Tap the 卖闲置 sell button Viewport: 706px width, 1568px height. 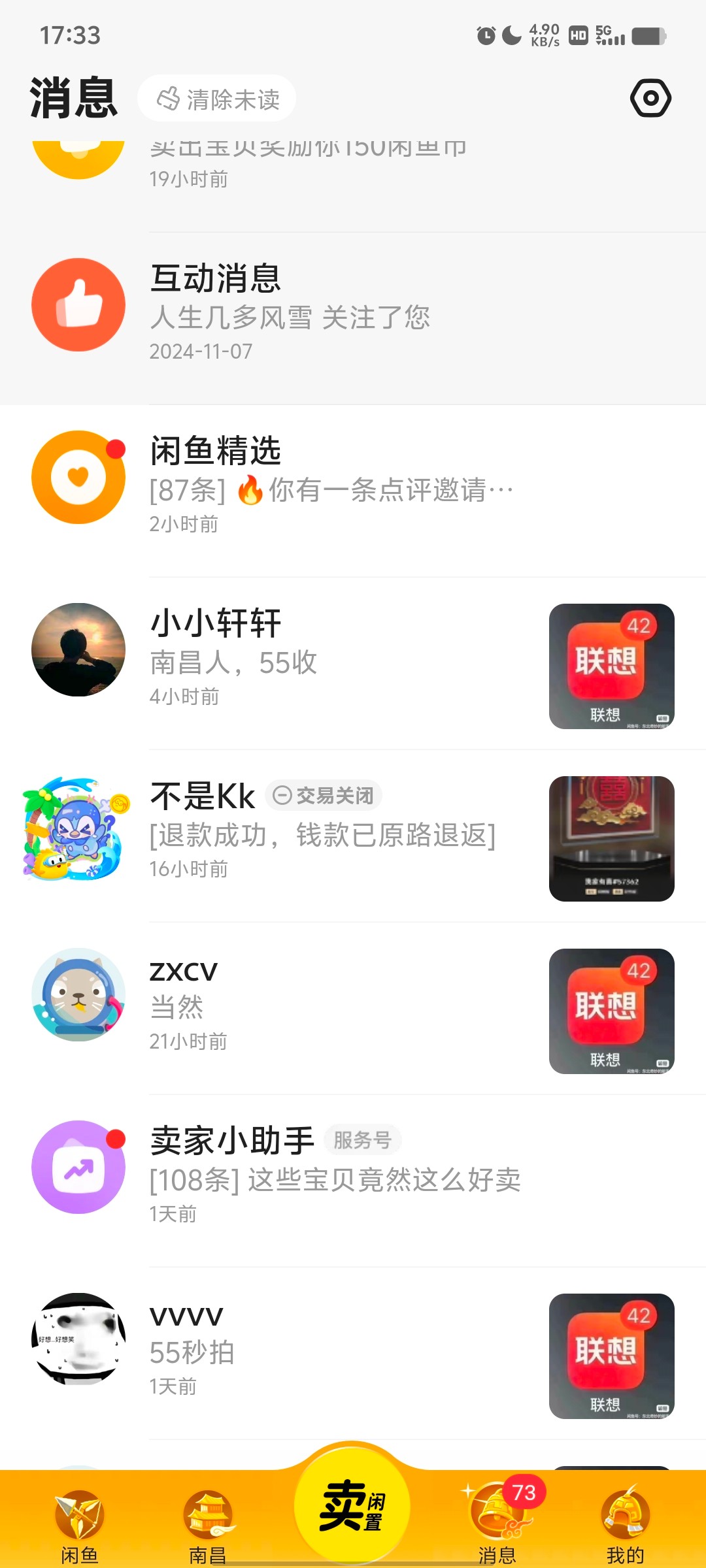point(352,1506)
